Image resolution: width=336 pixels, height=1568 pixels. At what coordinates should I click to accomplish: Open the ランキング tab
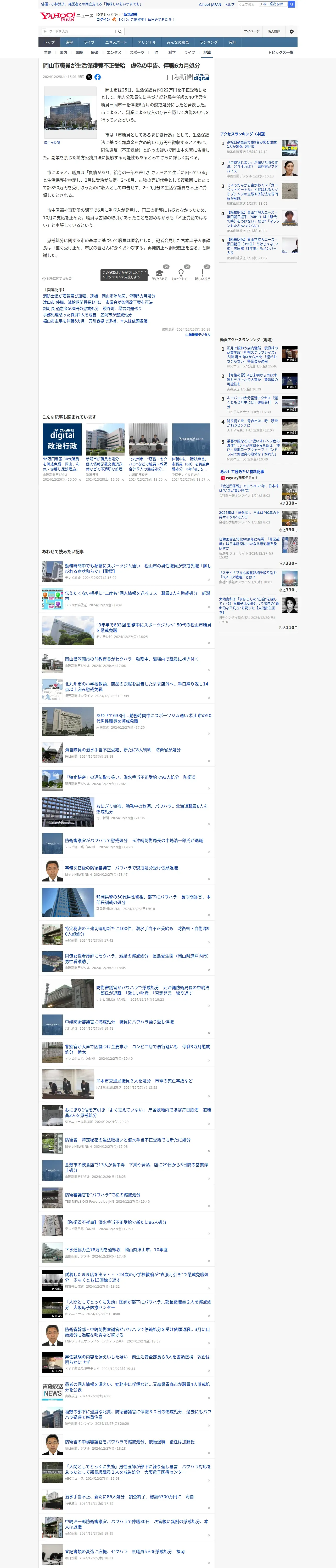click(x=209, y=43)
